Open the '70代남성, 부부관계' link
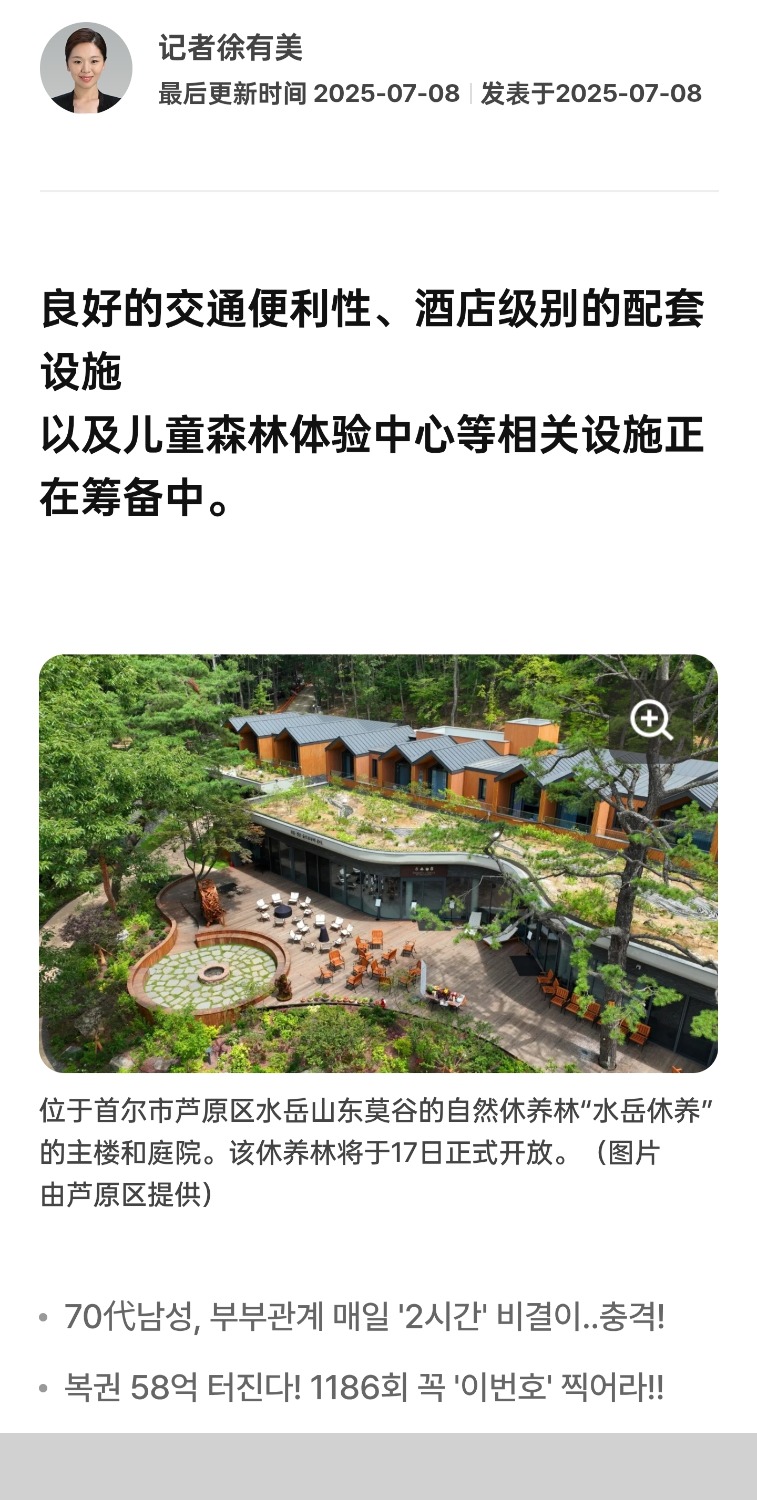This screenshot has width=757, height=1500. (364, 1317)
